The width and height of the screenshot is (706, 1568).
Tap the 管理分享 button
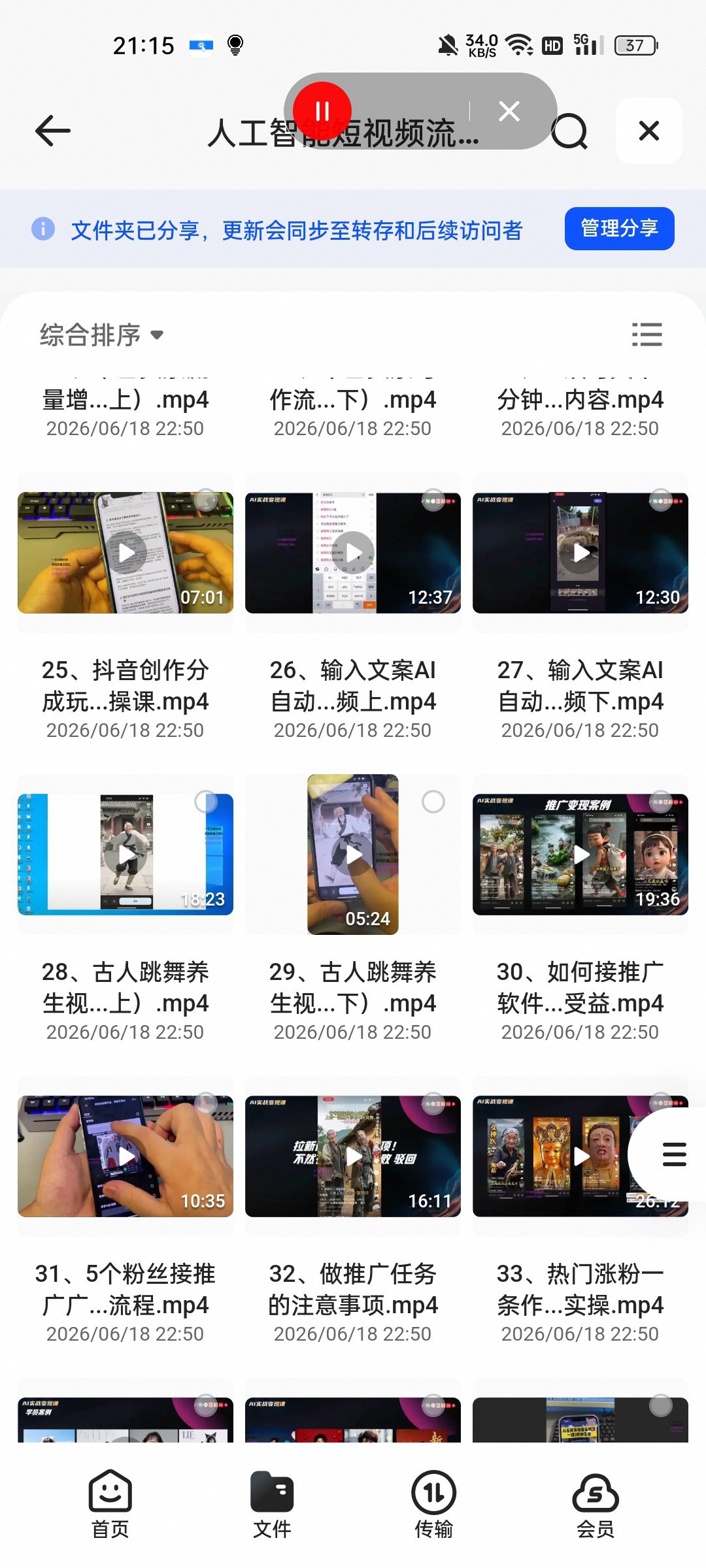[x=619, y=229]
